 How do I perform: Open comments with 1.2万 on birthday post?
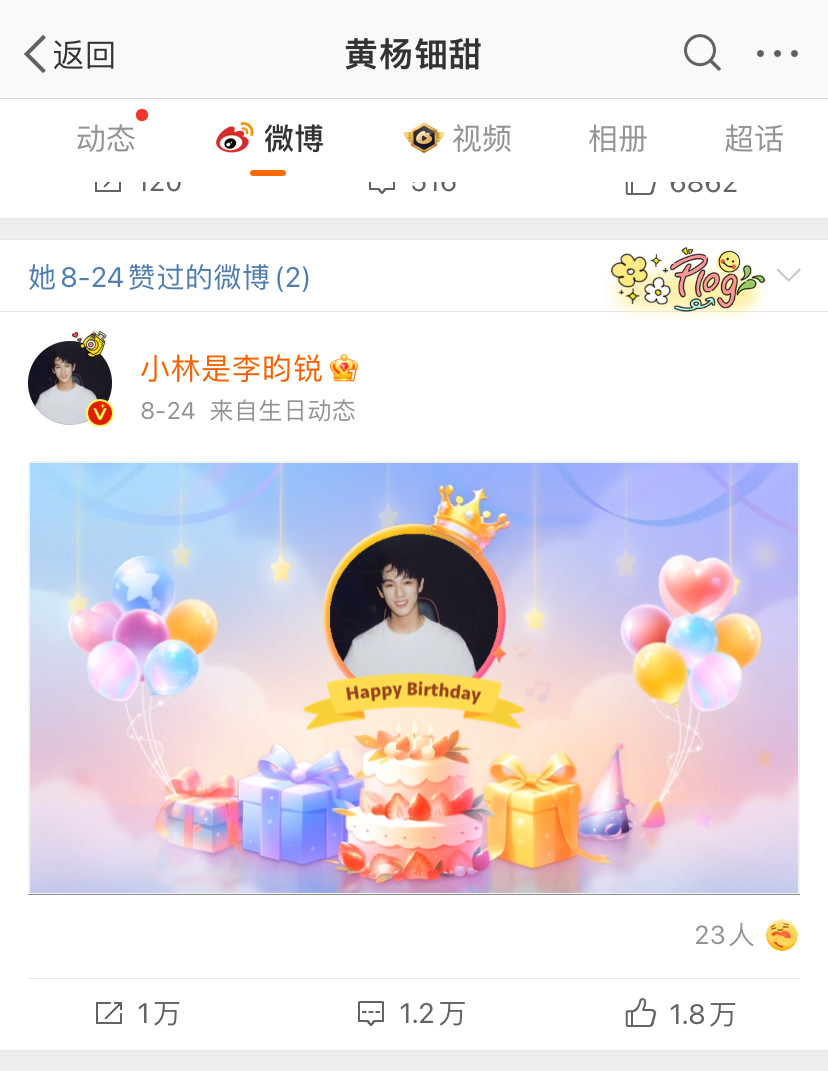click(411, 1013)
